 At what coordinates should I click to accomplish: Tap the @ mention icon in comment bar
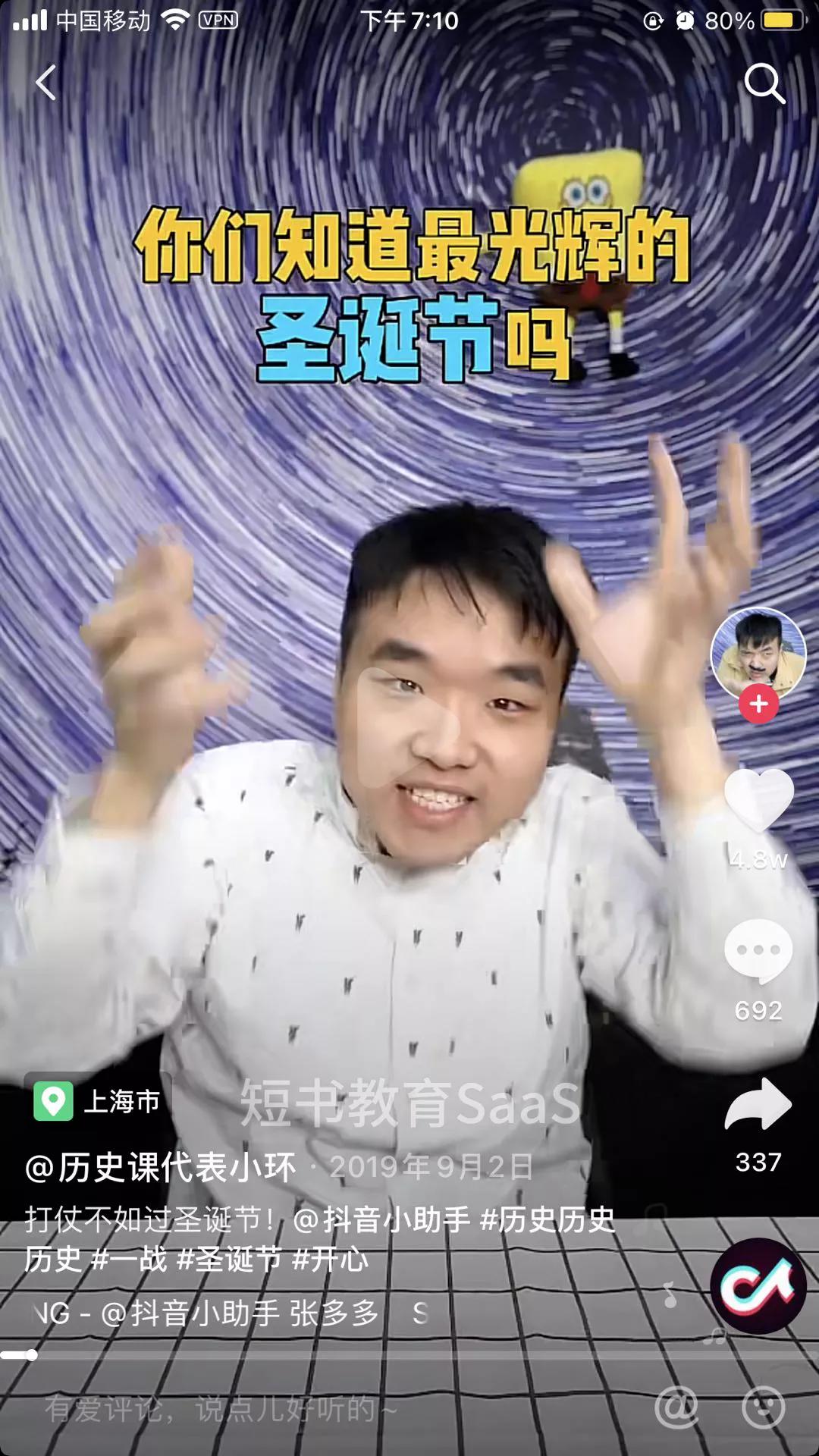click(x=676, y=1408)
